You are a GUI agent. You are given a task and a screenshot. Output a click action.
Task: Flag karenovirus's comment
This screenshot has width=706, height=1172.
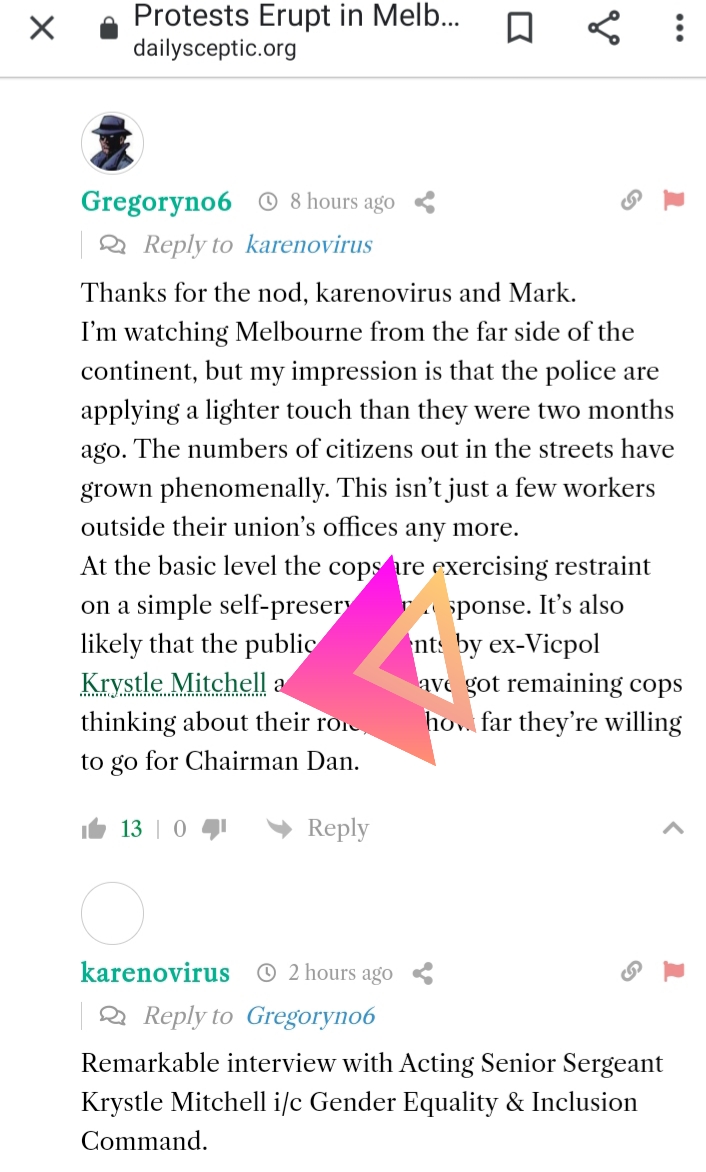point(673,971)
